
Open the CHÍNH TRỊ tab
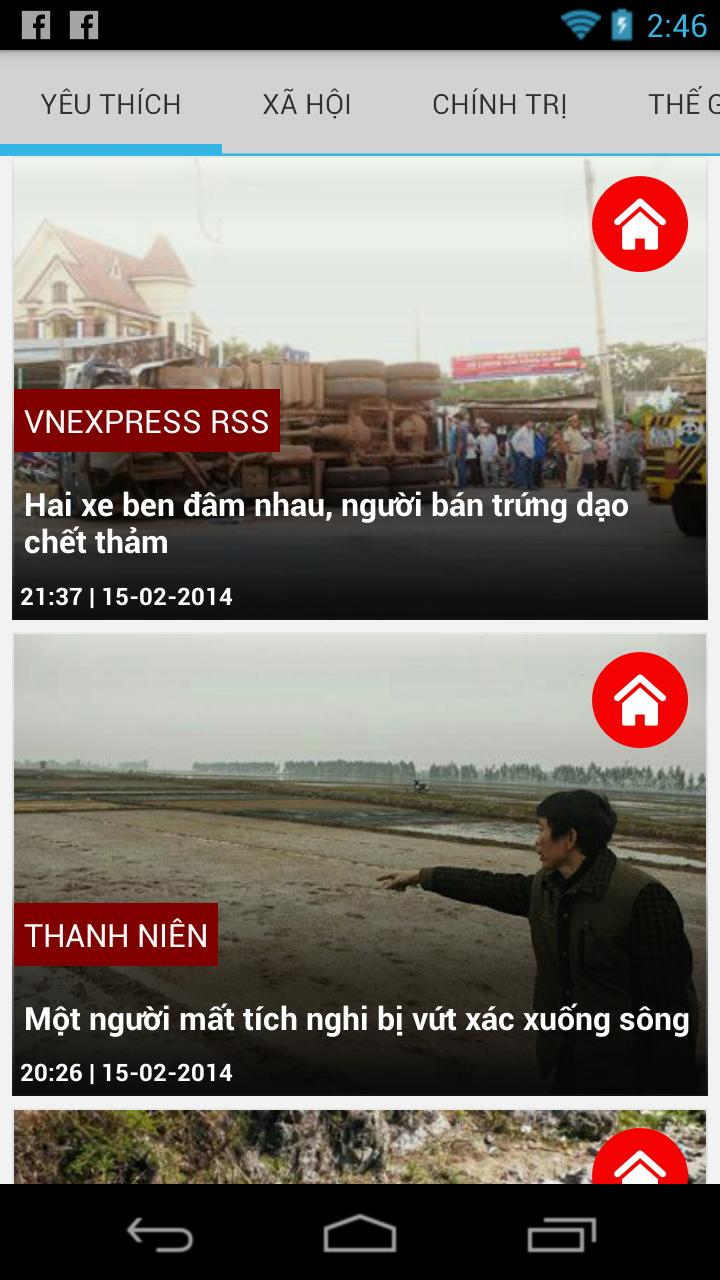(x=500, y=103)
